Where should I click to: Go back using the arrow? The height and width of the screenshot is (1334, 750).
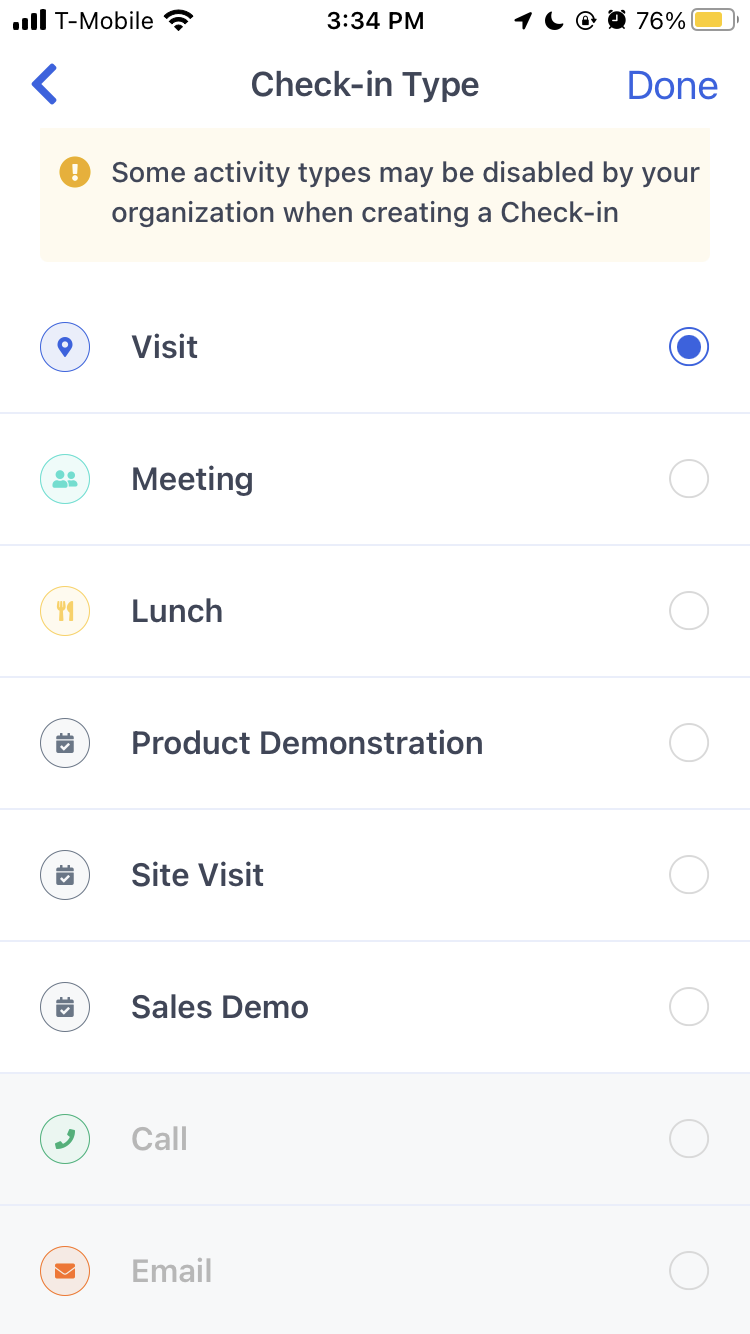pyautogui.click(x=45, y=85)
